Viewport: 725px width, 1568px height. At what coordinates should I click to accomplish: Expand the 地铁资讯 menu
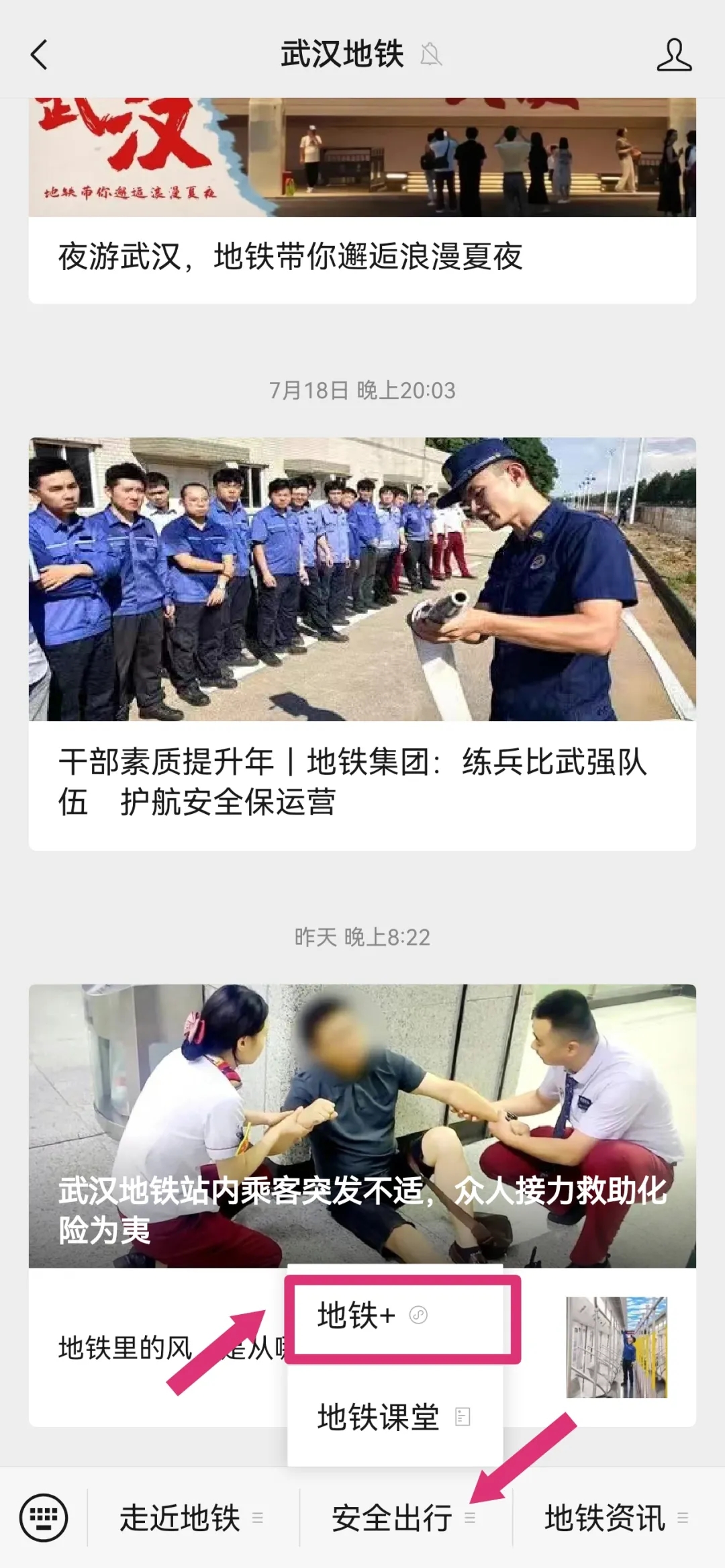pyautogui.click(x=616, y=1518)
